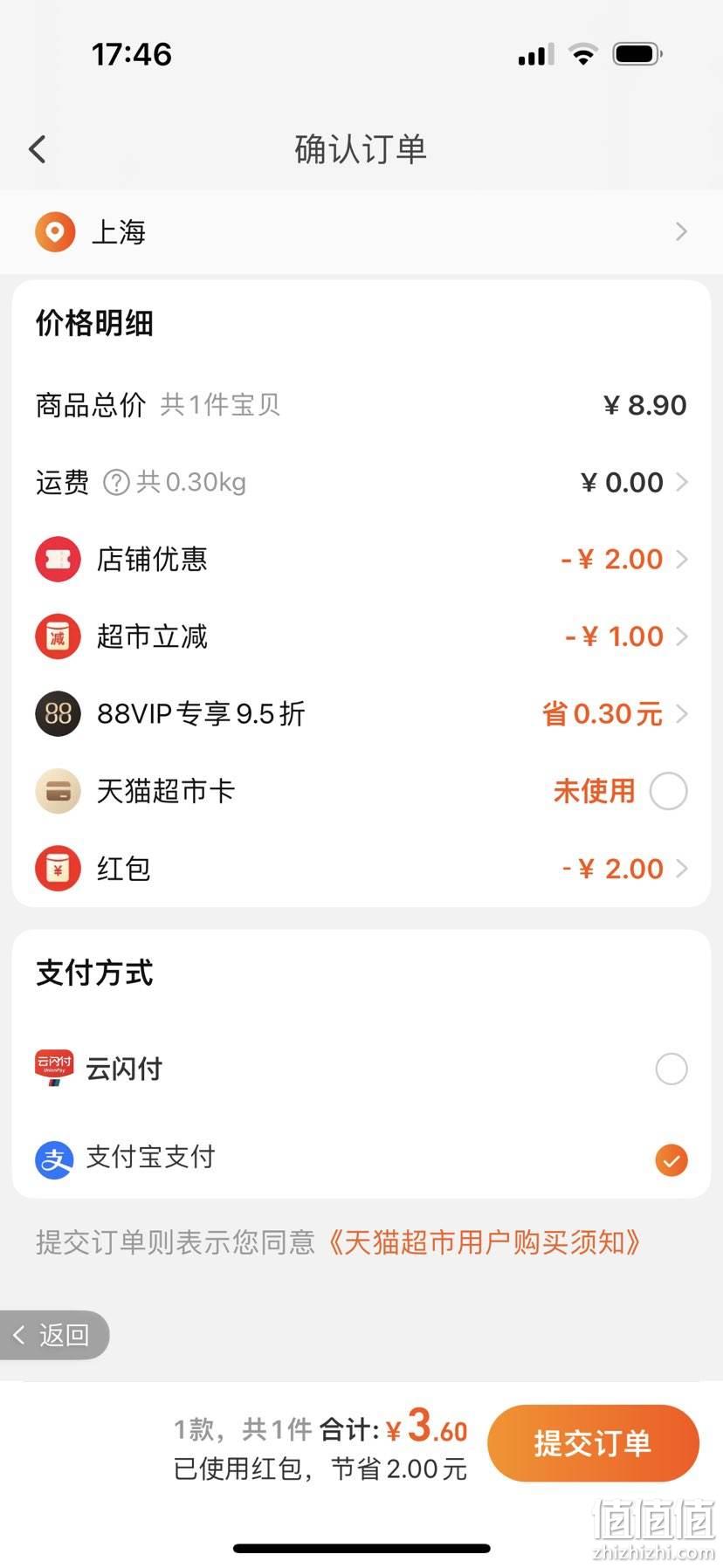
Task: Open 店铺优惠 discount details
Action: click(361, 559)
